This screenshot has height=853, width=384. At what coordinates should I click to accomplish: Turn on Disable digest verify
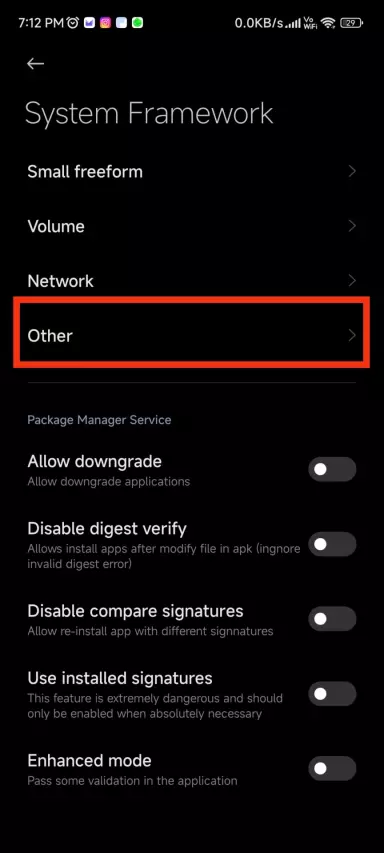tap(332, 544)
